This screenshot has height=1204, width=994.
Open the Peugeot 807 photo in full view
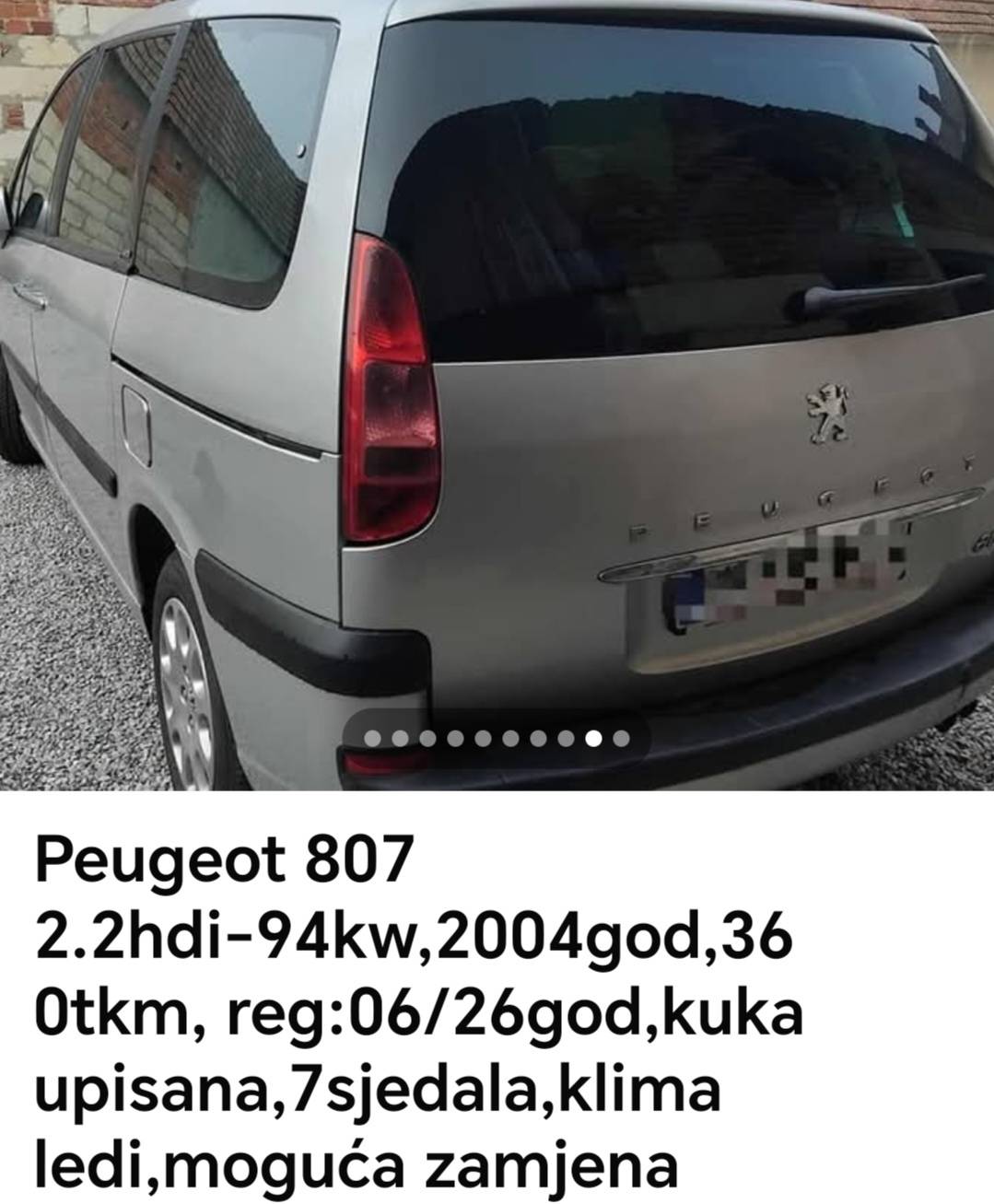click(497, 368)
